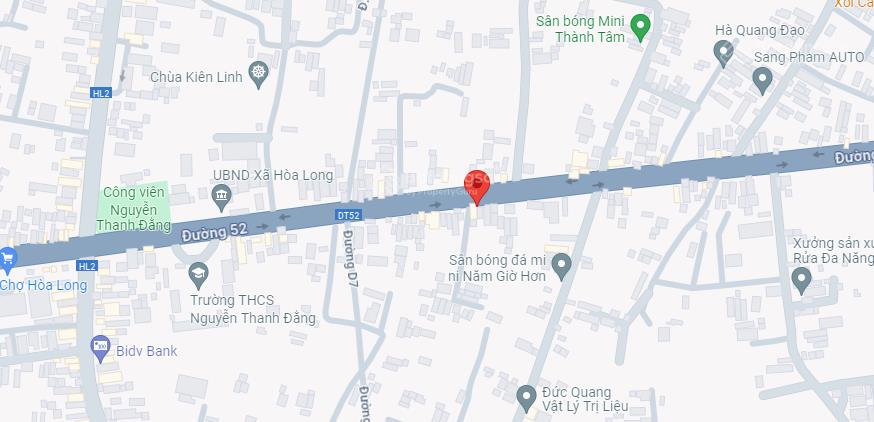Tap the Xưởng sản xuất Rửa Đa Năng pin

(x=800, y=280)
